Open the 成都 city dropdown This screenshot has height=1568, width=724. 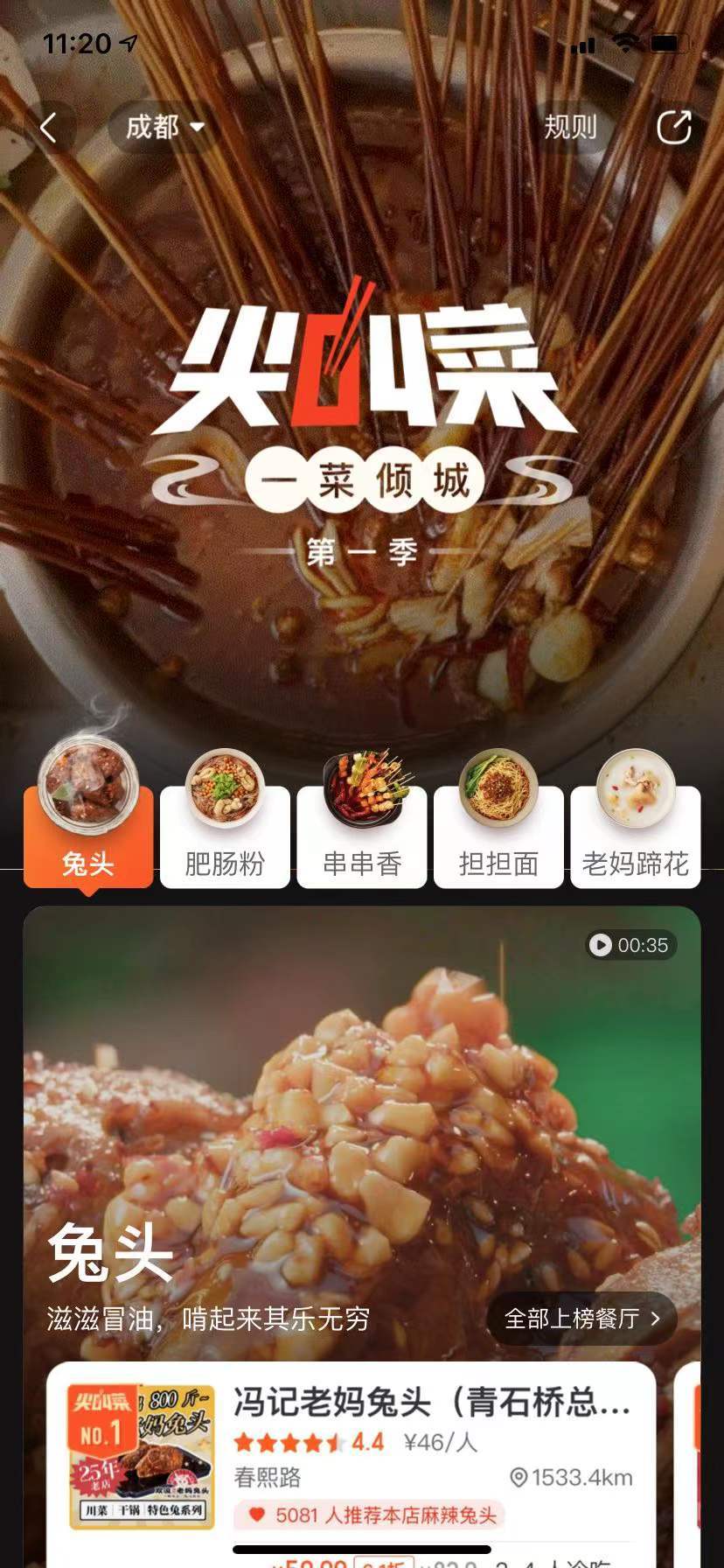pyautogui.click(x=164, y=128)
